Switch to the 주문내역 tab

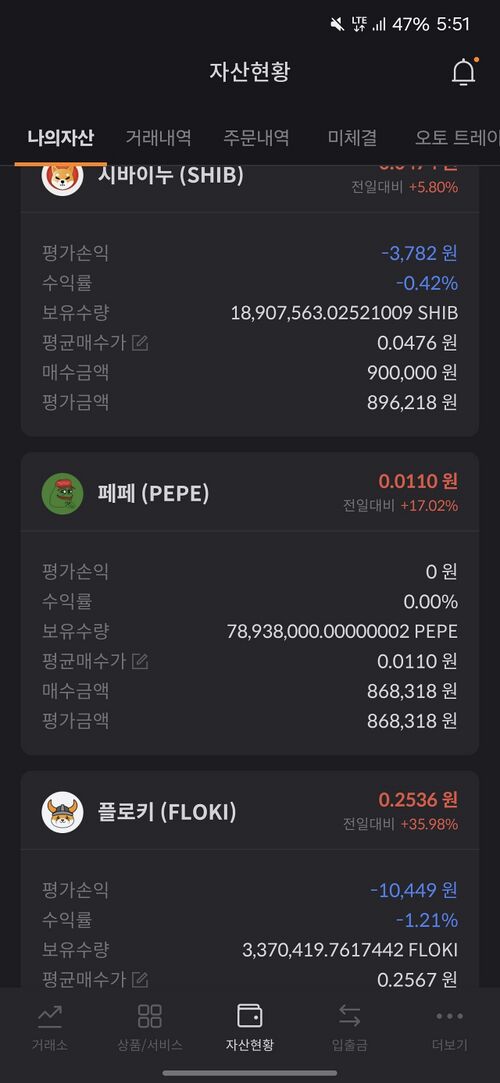point(256,137)
